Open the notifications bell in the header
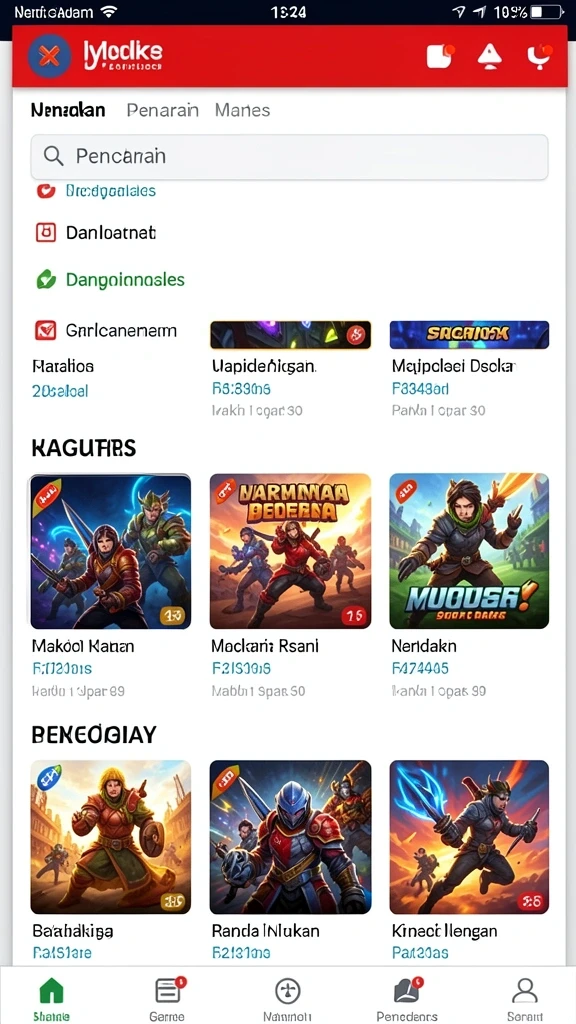Viewport: 576px width, 1024px height. [x=489, y=57]
